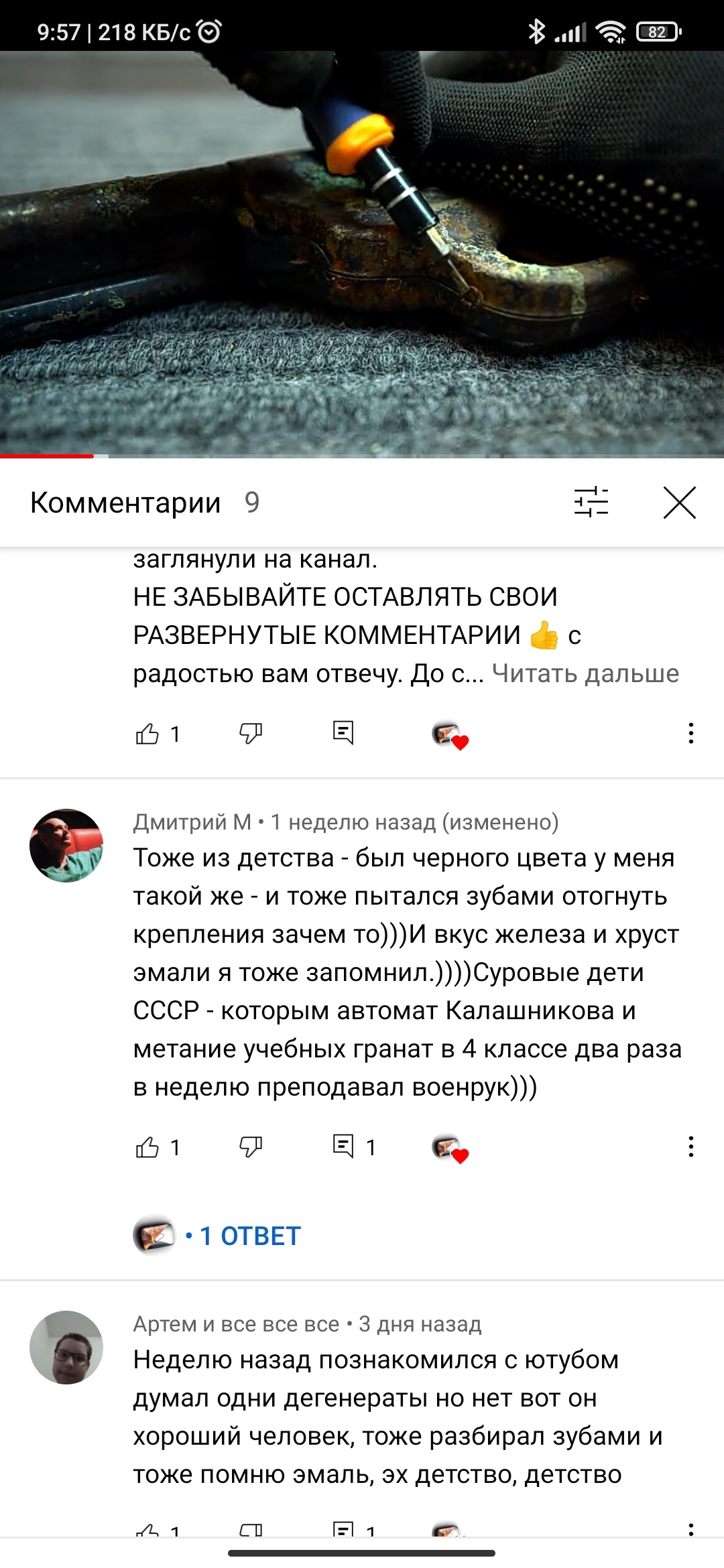Viewport: 724px width, 1568px height.
Task: Open overflow menu on Дмитрий М's comment
Action: click(x=690, y=1147)
